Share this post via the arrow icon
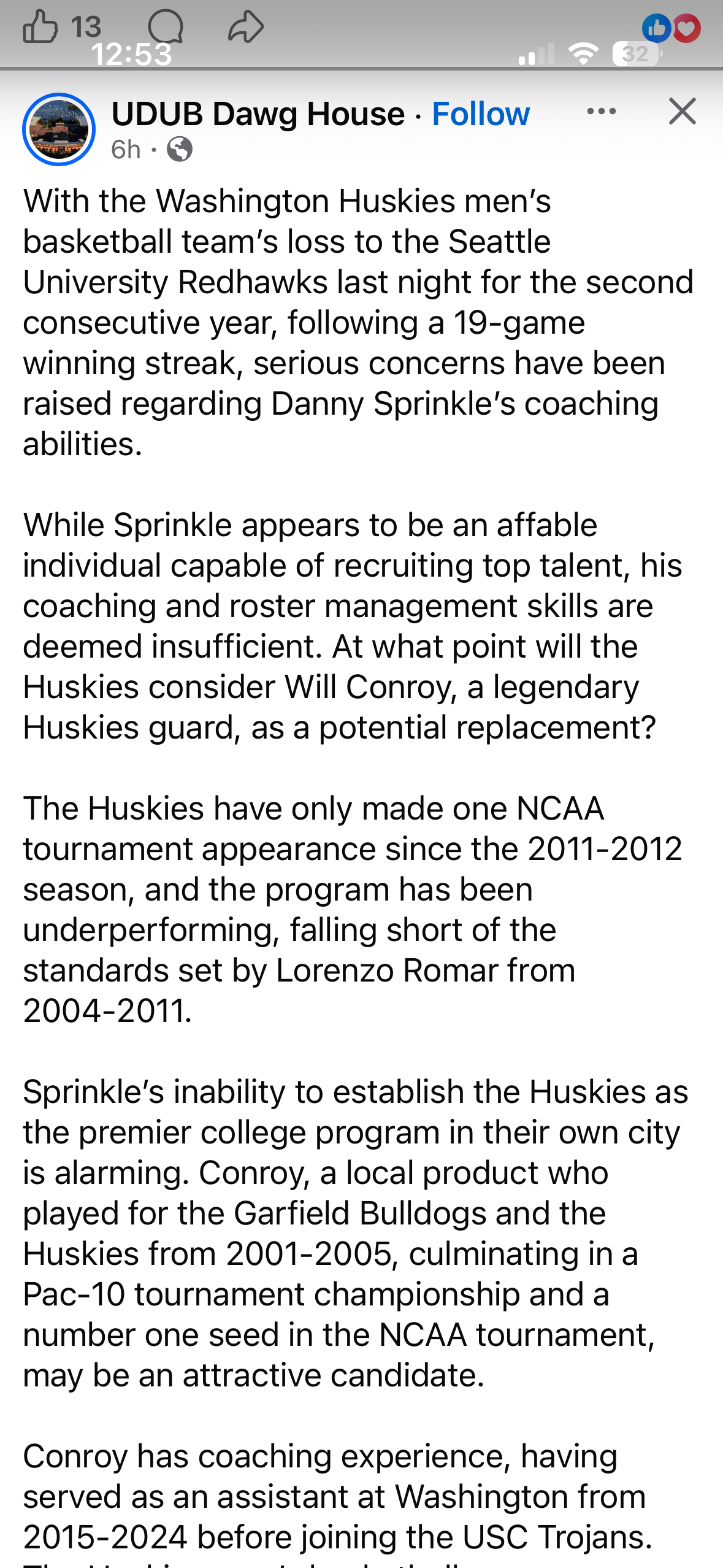The width and height of the screenshot is (723, 1568). (x=246, y=27)
